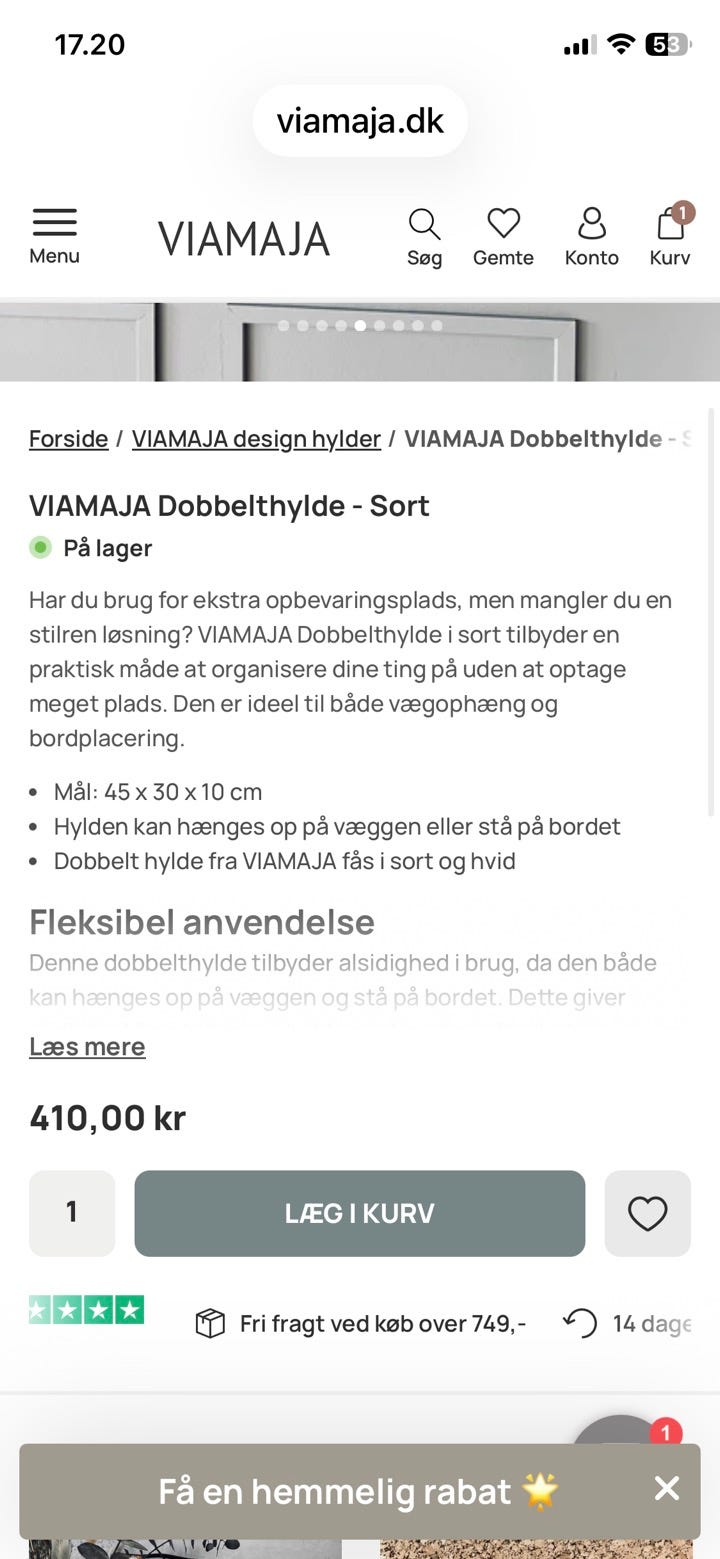The image size is (720, 1559).
Task: Click the package icon beside free shipping text
Action: coord(209,1322)
